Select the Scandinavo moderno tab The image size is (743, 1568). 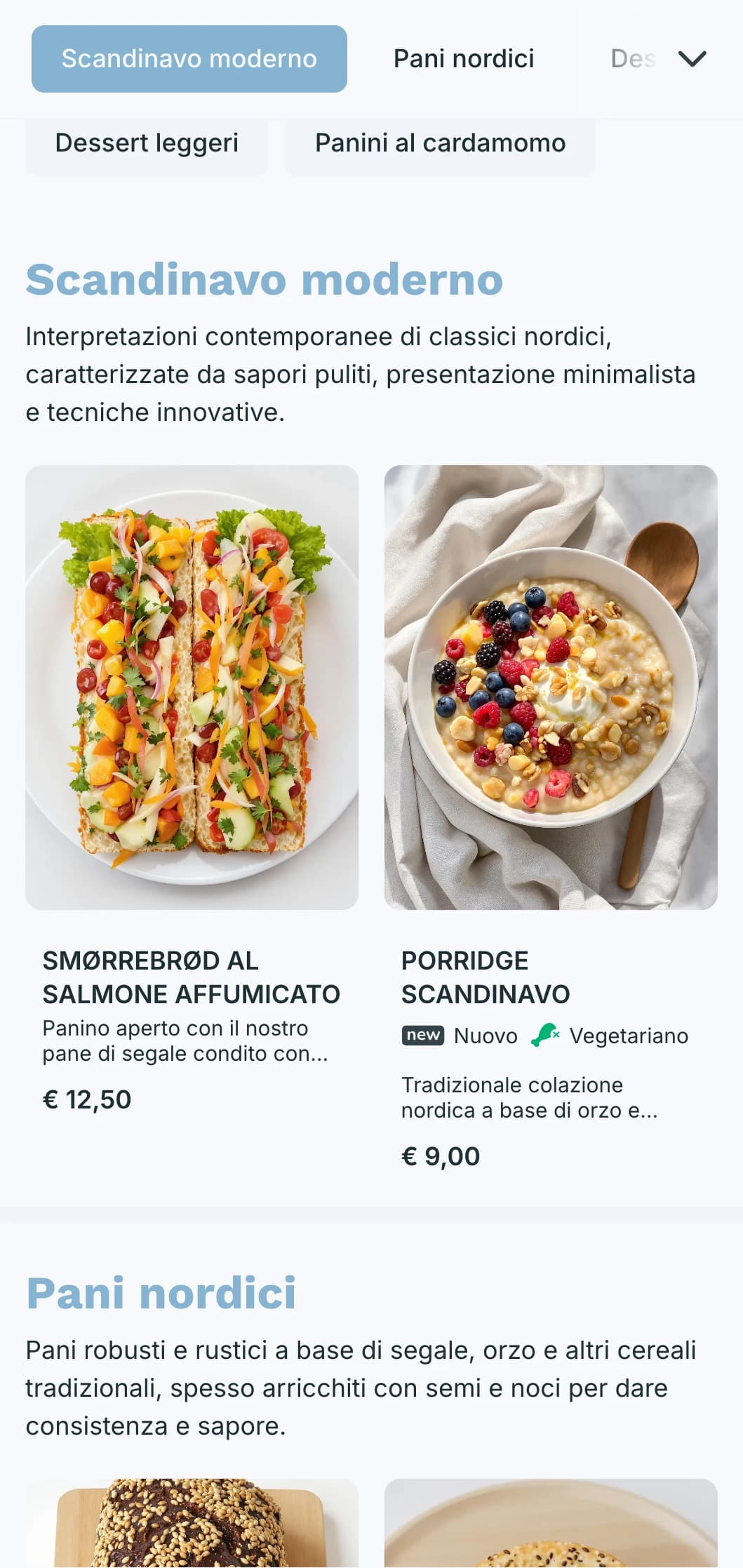pos(188,59)
